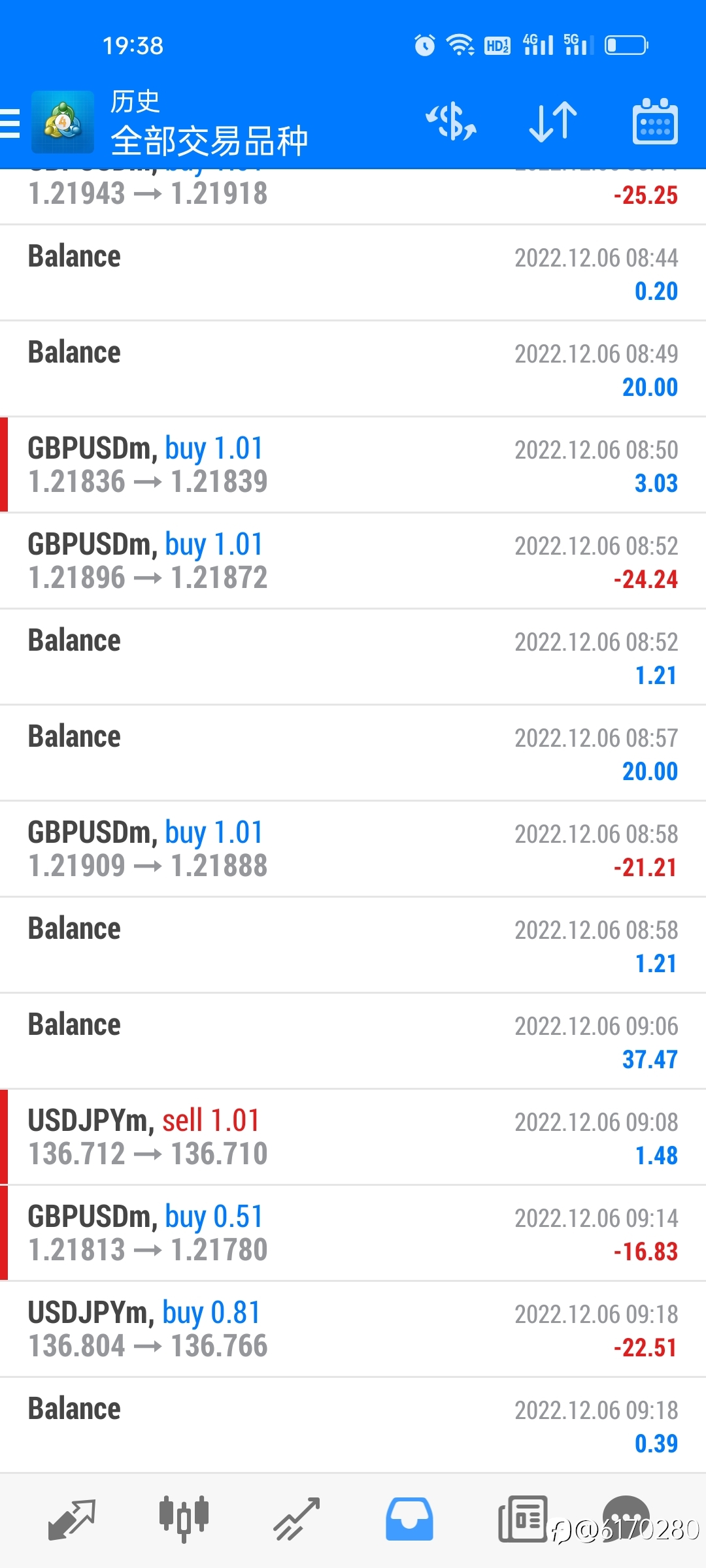Open the USDJPYm sell 1.01 trade
The image size is (706, 1568).
[x=353, y=1137]
